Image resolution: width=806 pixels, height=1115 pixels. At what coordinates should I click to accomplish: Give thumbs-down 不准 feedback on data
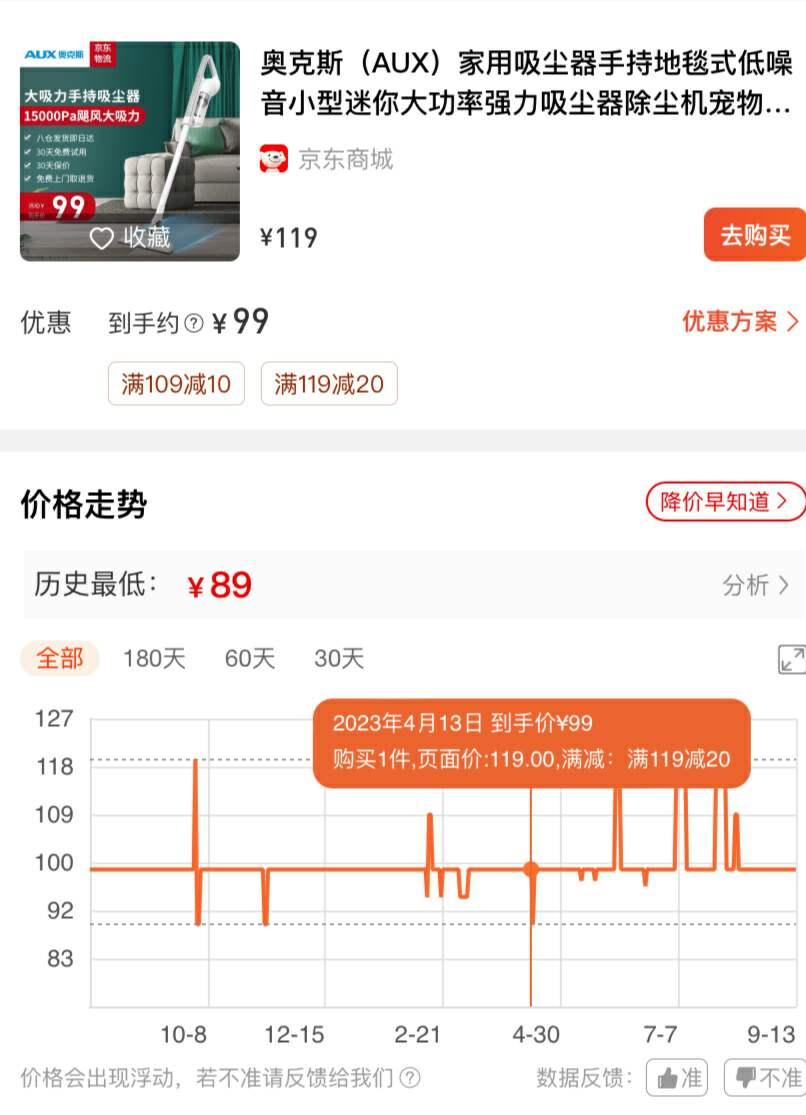click(x=762, y=1078)
